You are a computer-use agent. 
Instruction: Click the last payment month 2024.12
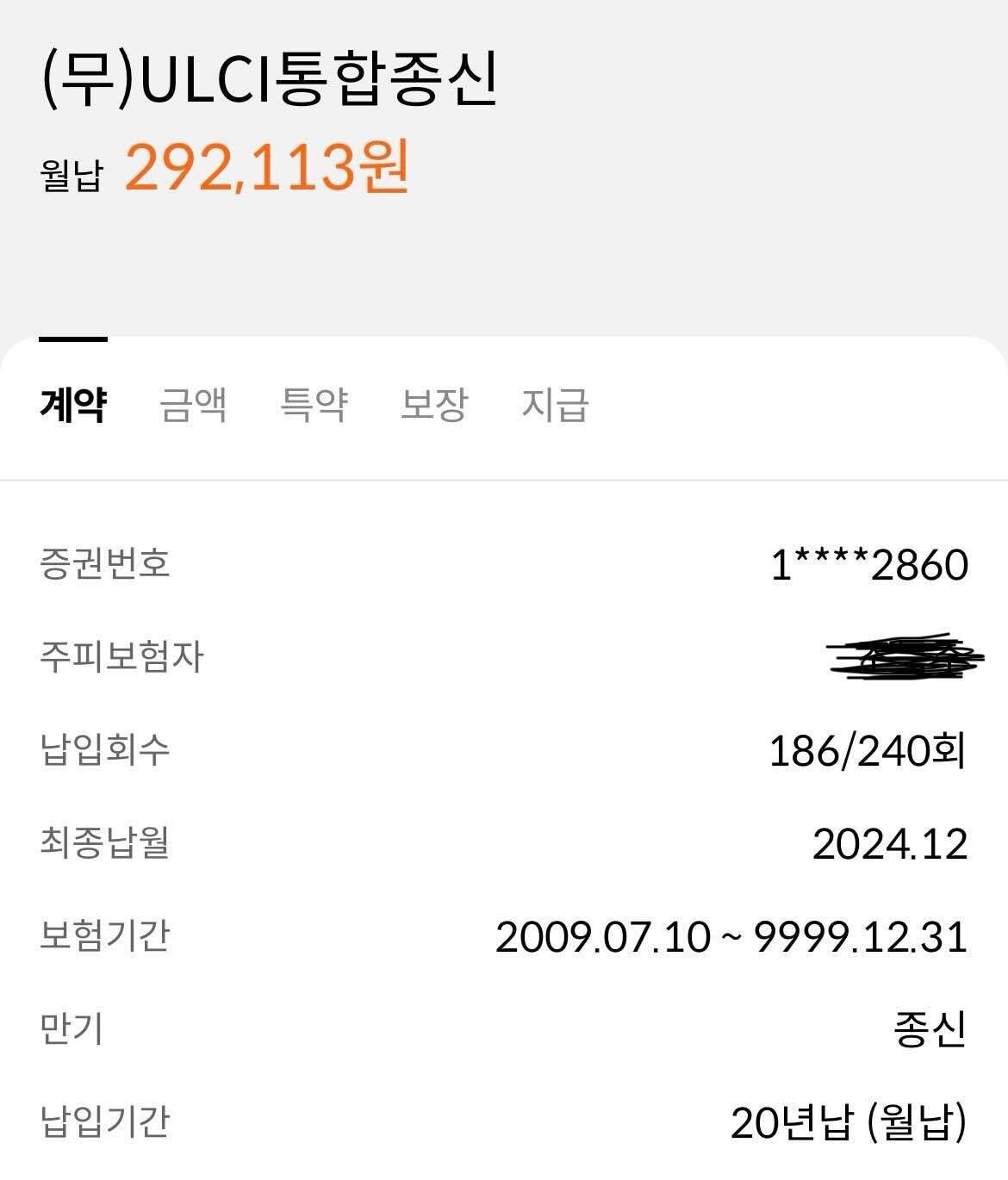pos(889,844)
